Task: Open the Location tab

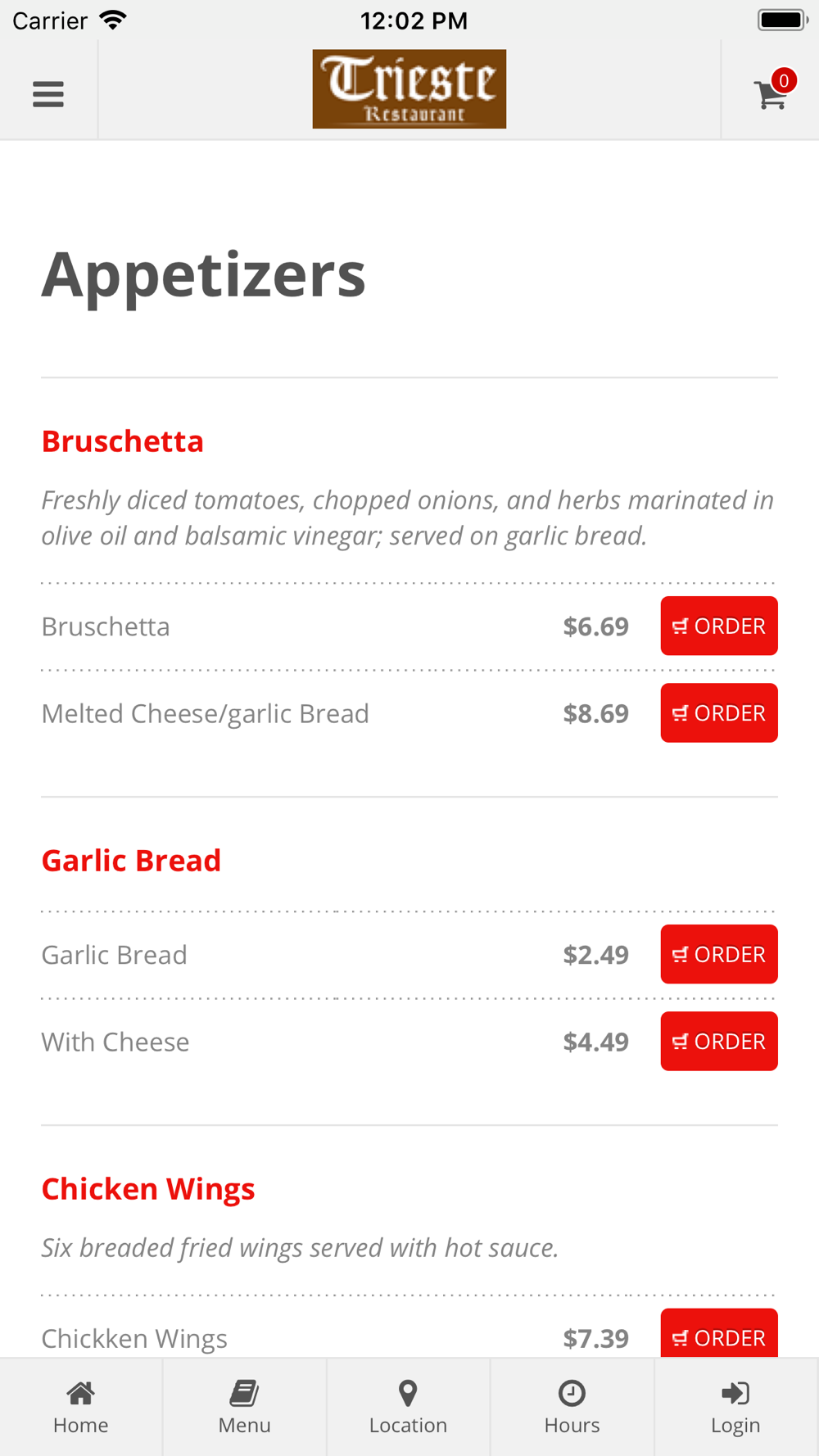Action: pos(409,1407)
